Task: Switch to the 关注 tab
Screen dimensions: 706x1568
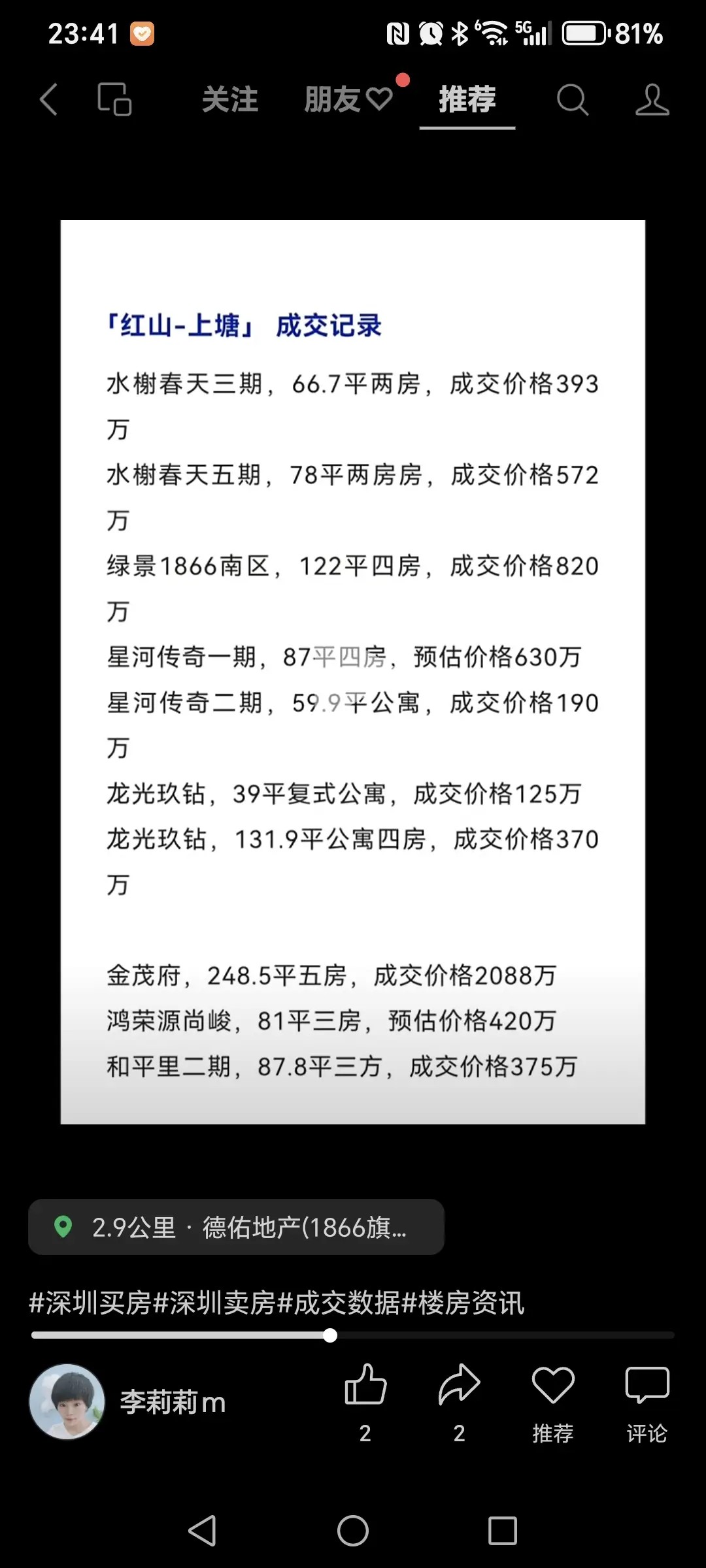Action: point(229,99)
